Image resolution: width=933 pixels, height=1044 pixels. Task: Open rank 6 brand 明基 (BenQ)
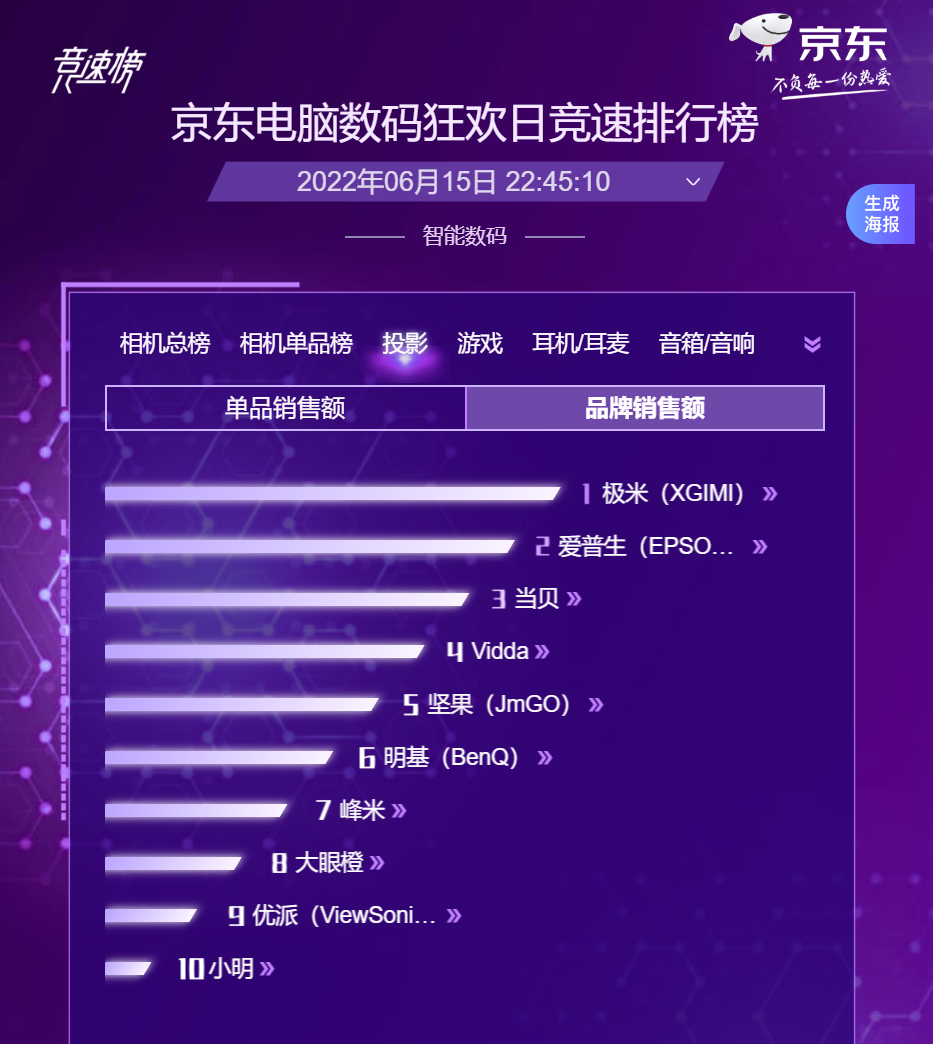click(x=452, y=757)
